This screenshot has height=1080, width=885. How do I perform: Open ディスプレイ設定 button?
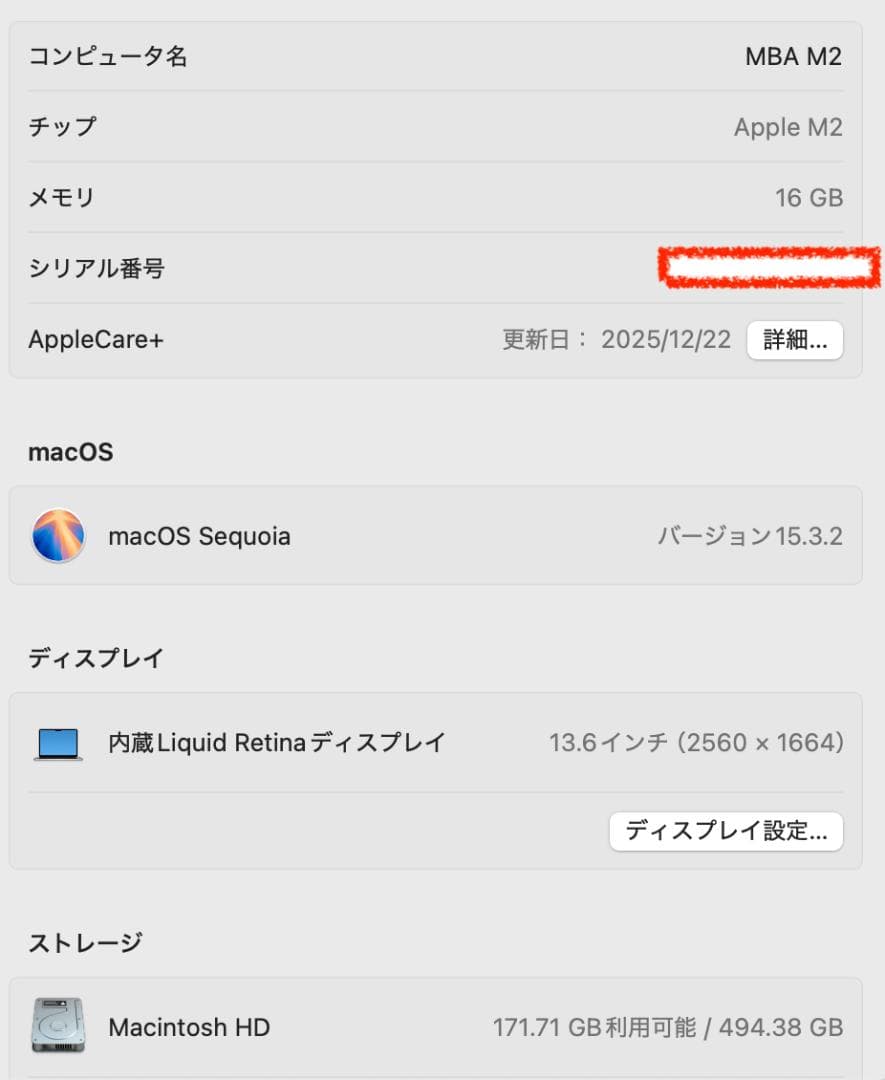pos(726,831)
